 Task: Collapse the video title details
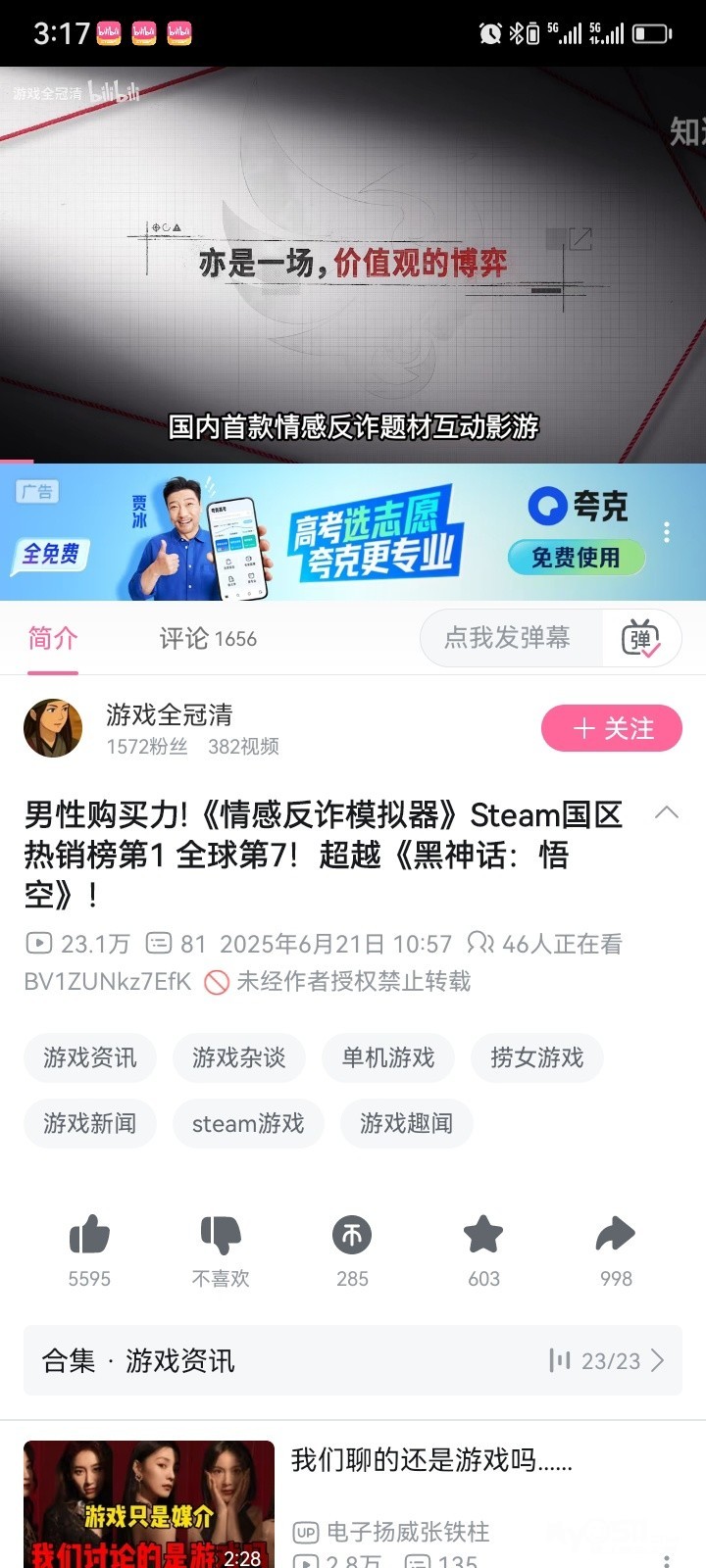coord(667,812)
